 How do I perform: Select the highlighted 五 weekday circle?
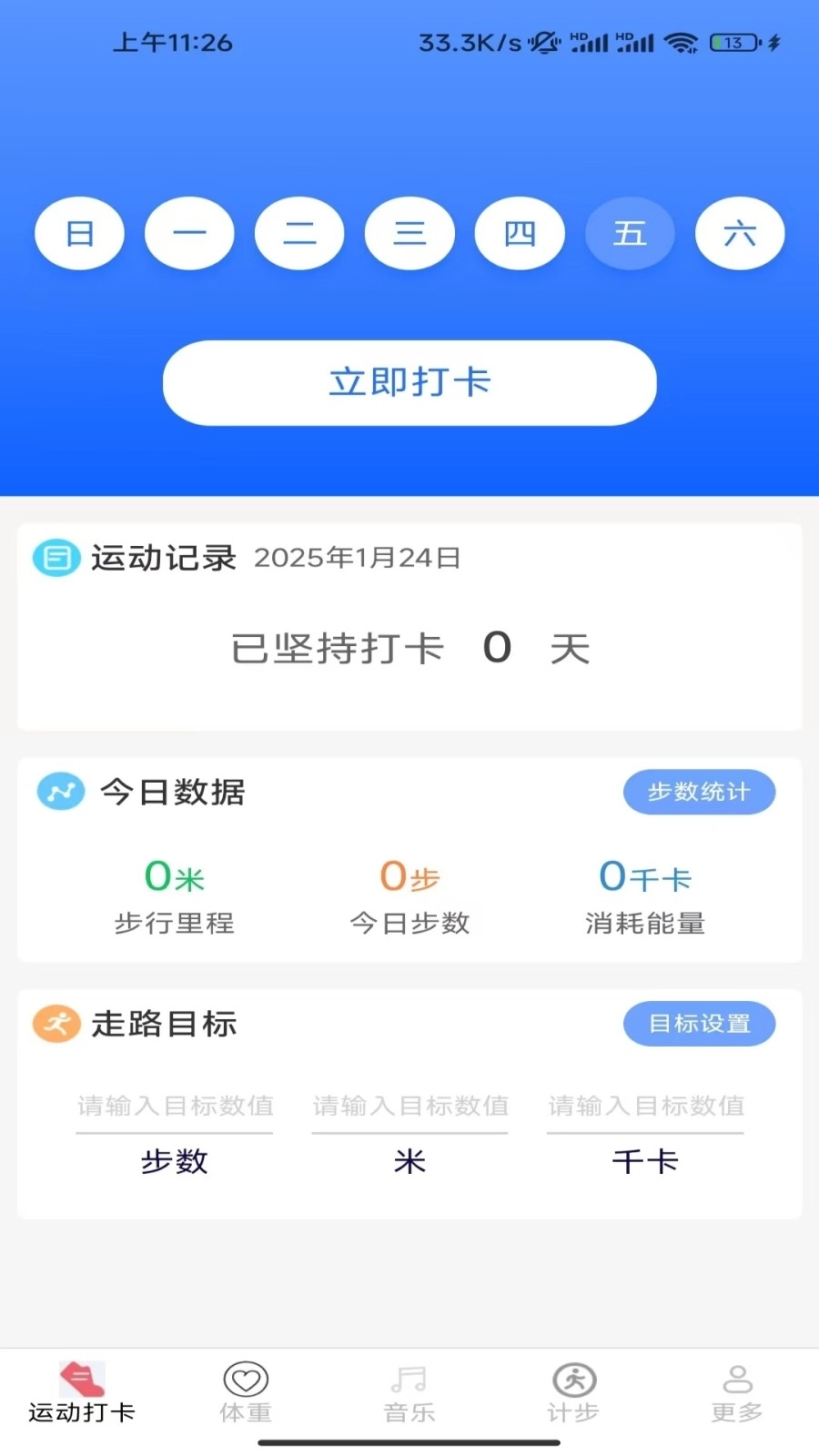point(630,233)
